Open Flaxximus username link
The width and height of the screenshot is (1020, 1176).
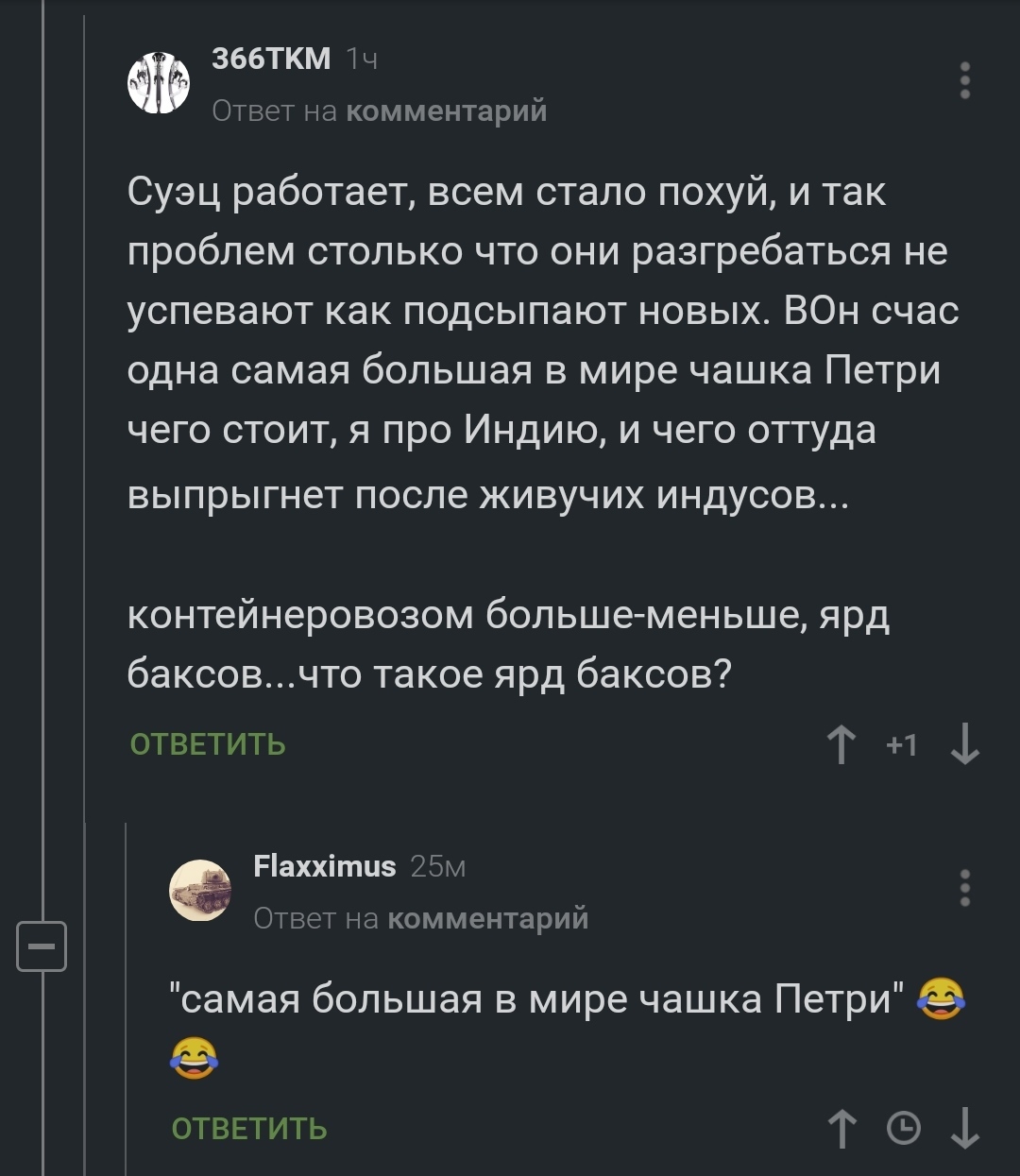325,865
